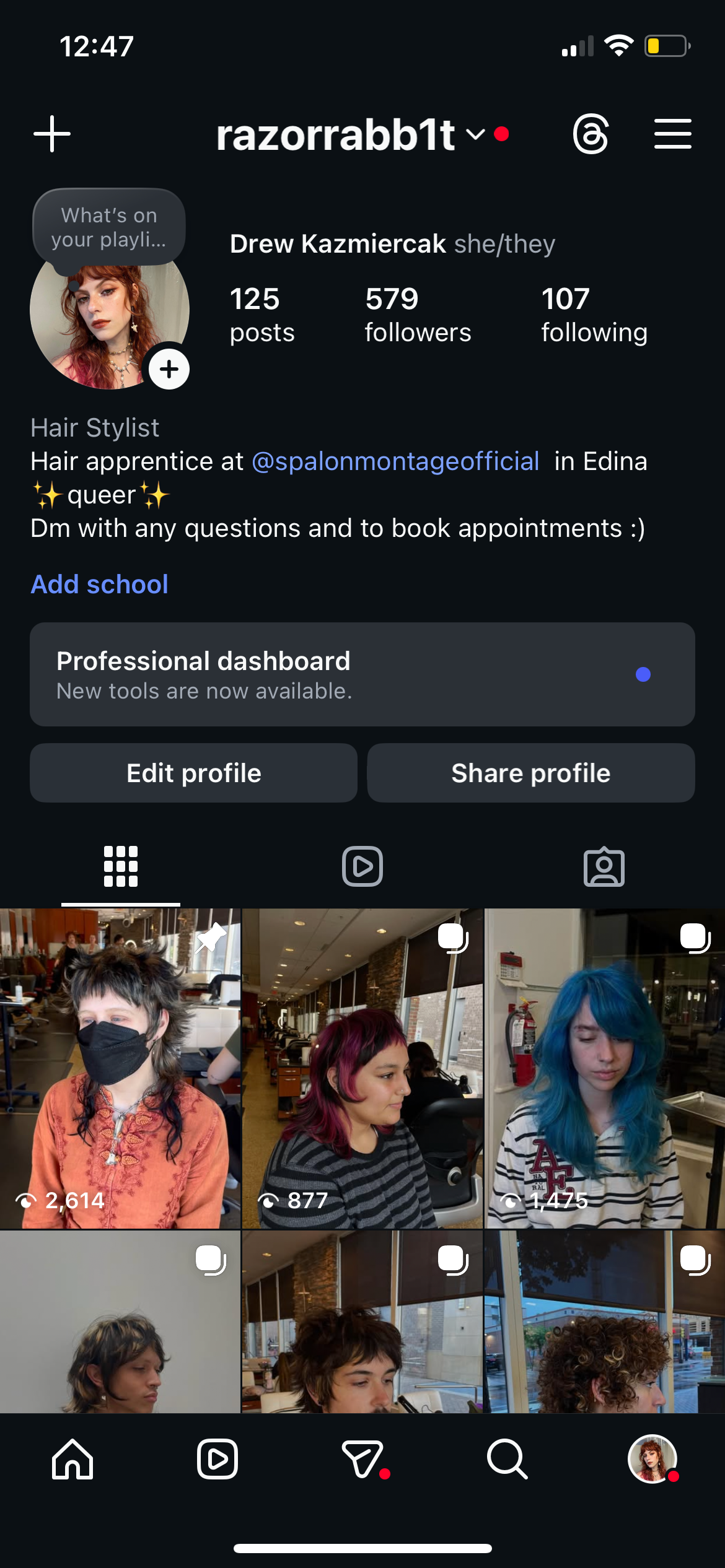Open the blue hair post with 1,475 views
The image size is (725, 1568).
point(604,1068)
